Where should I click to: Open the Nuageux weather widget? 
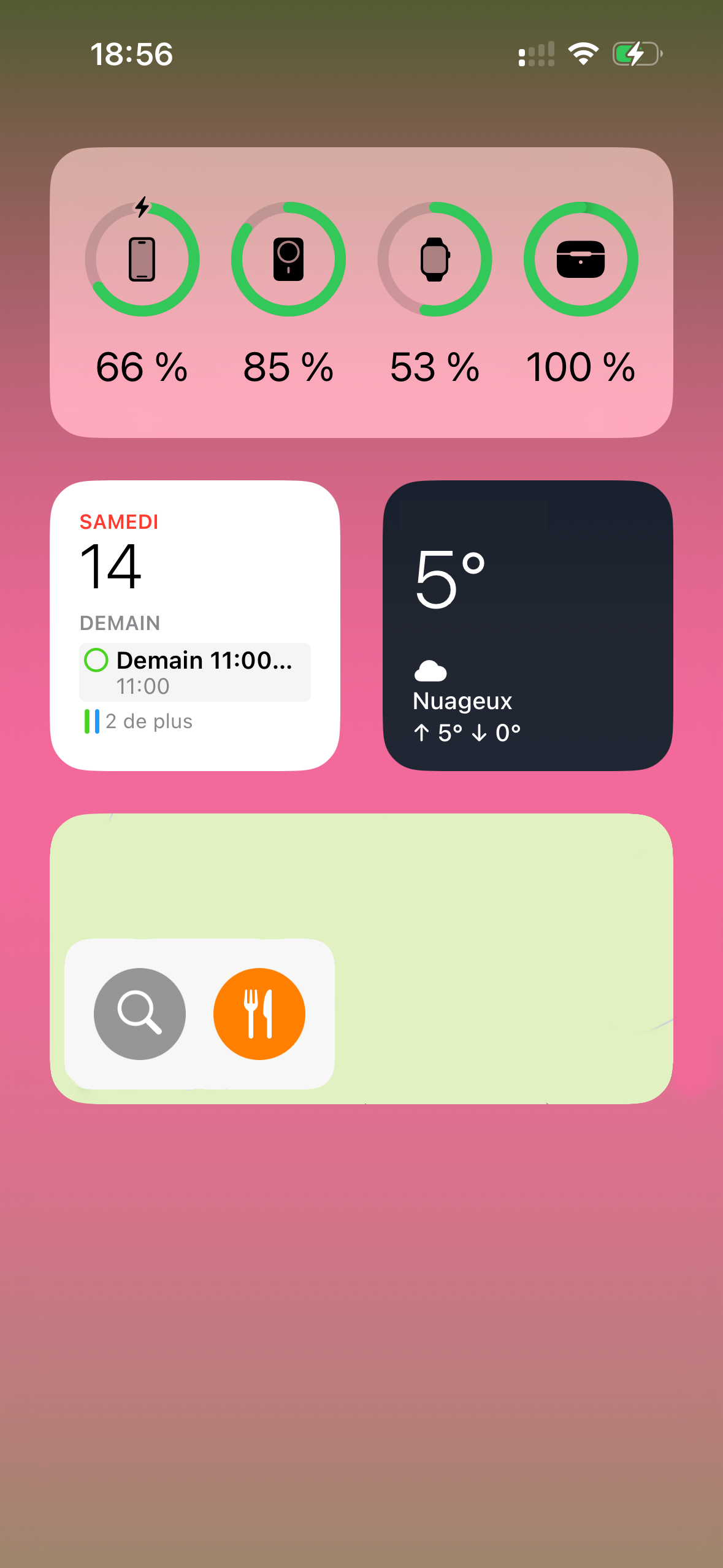coord(528,625)
